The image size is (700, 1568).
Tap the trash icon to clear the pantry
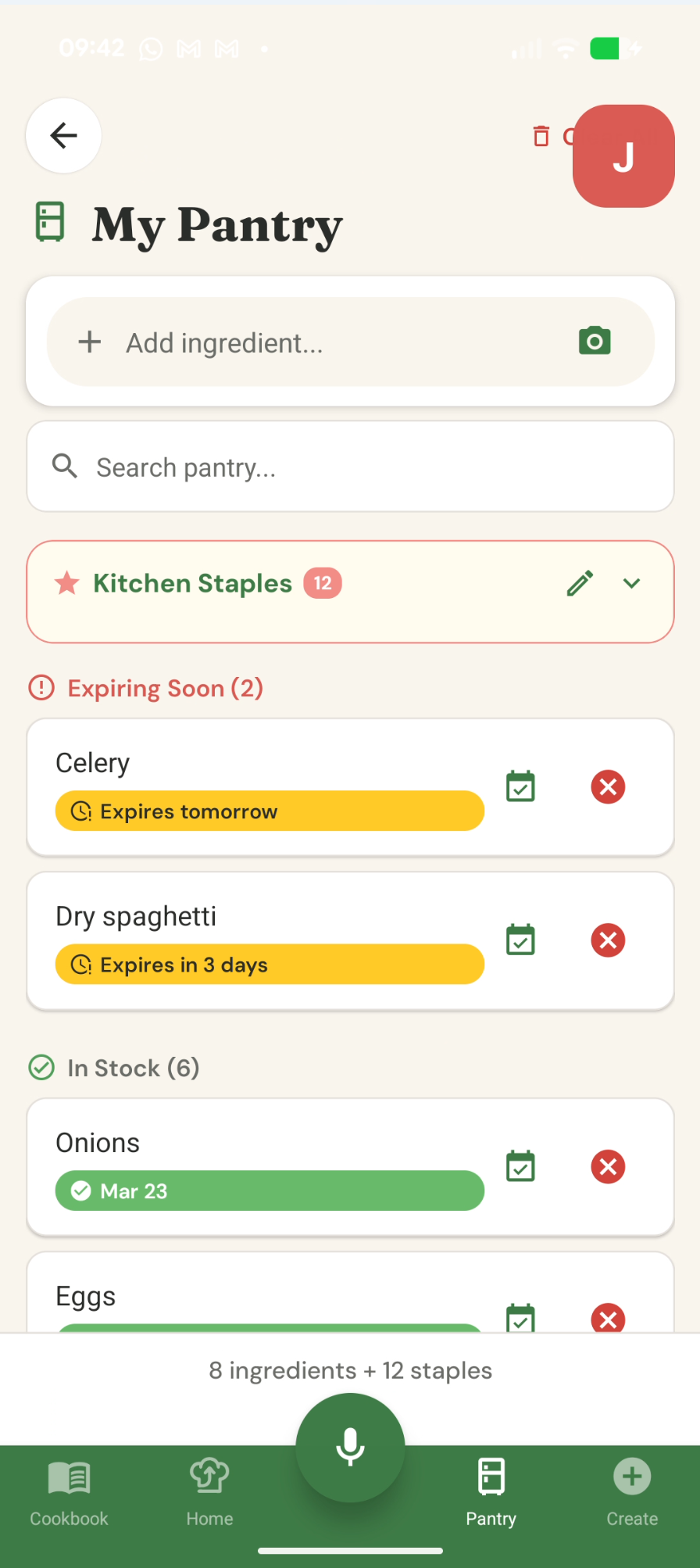pyautogui.click(x=541, y=136)
